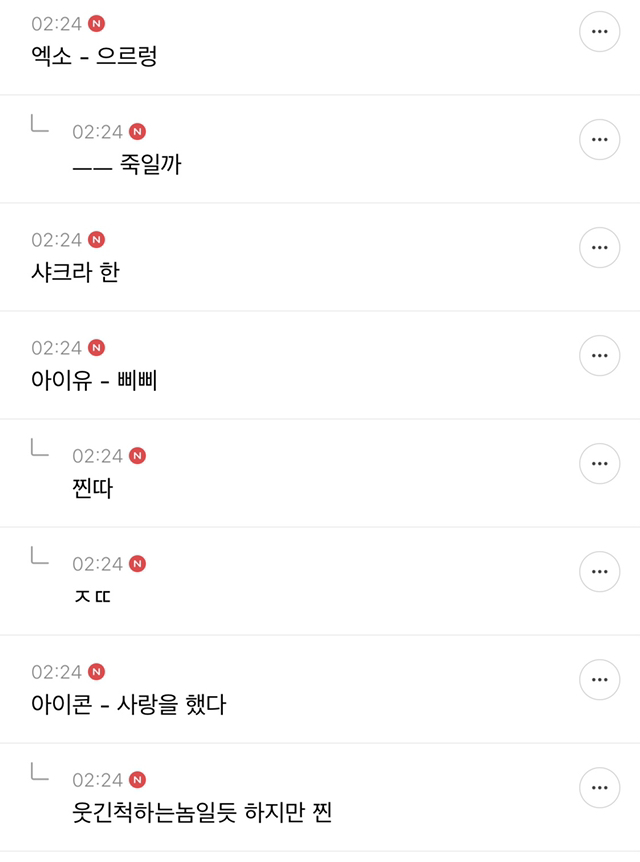The height and width of the screenshot is (862, 640).
Task: Open options for comment 엑소 - 으르렁
Action: tap(599, 31)
